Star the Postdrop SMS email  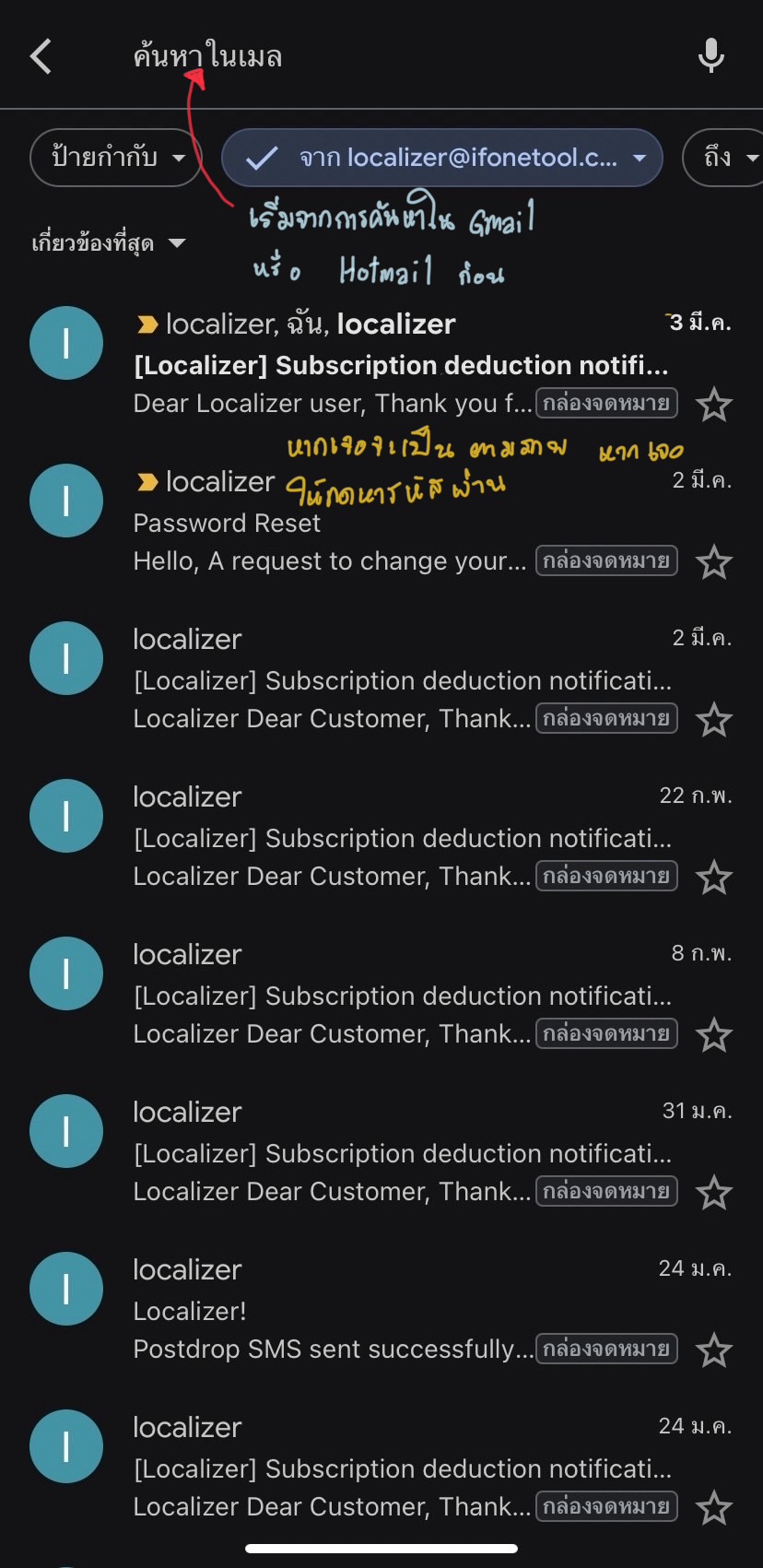tap(714, 1350)
